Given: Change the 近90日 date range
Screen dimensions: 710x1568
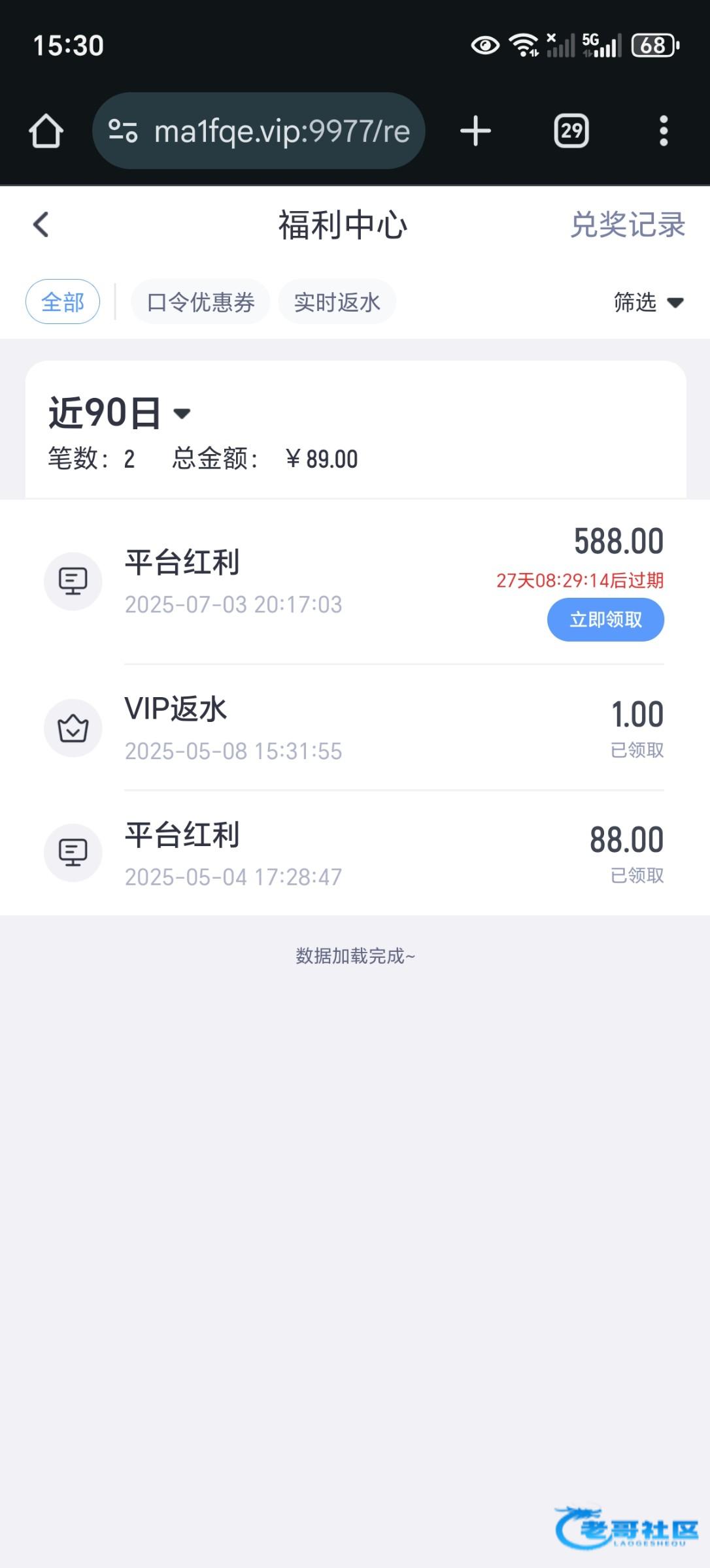Looking at the screenshot, I should pyautogui.click(x=120, y=413).
